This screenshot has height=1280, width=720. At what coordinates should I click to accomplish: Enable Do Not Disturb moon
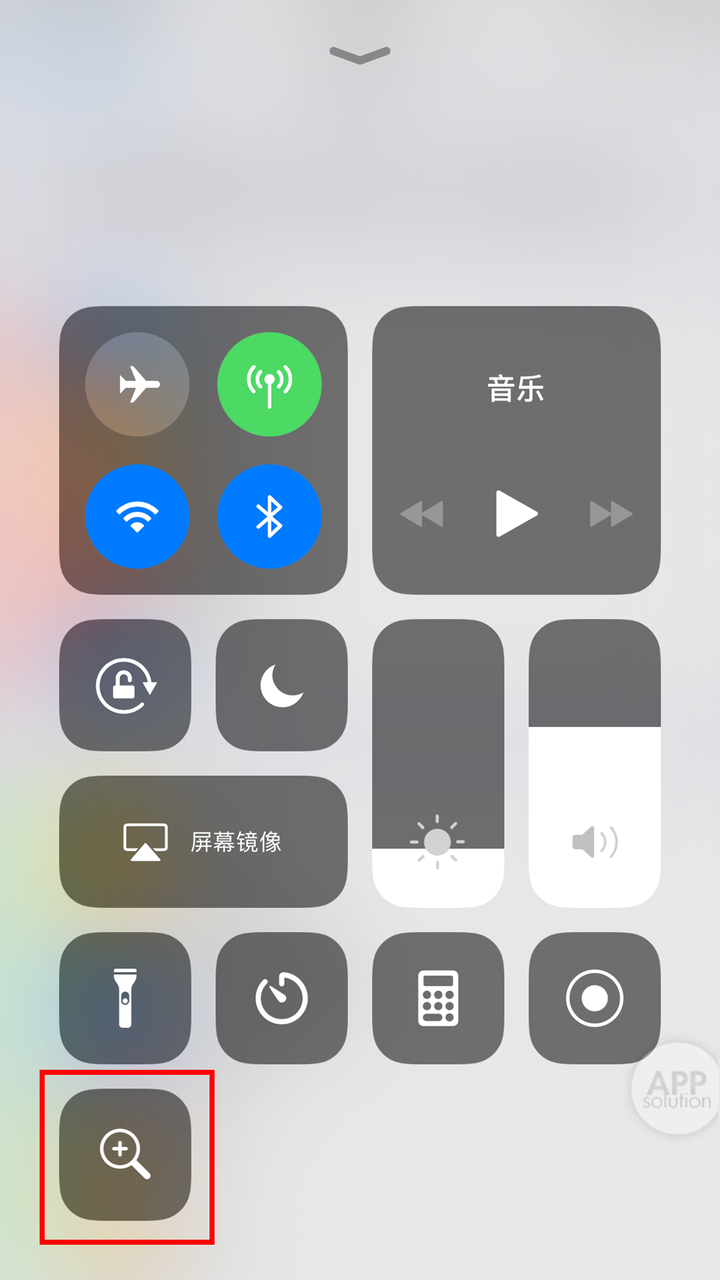[282, 685]
